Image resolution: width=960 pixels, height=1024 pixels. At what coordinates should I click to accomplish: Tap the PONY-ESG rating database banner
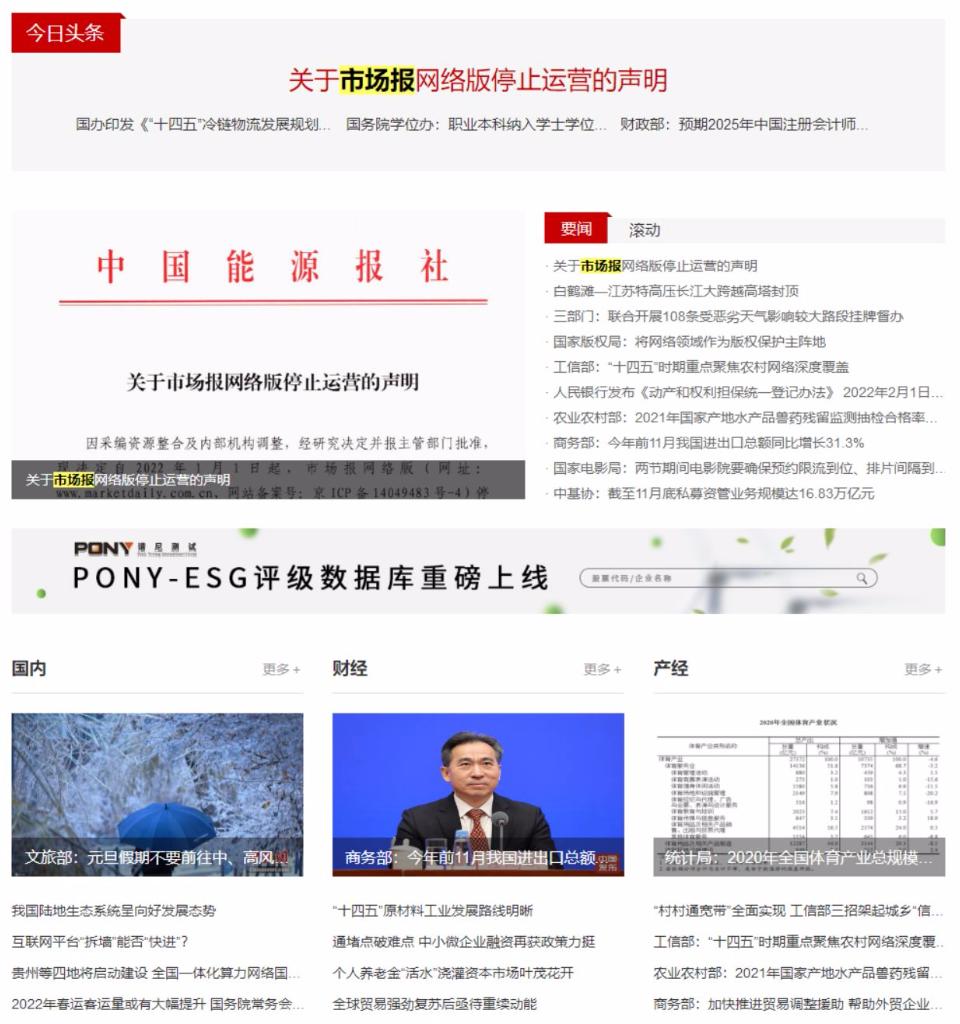[477, 571]
